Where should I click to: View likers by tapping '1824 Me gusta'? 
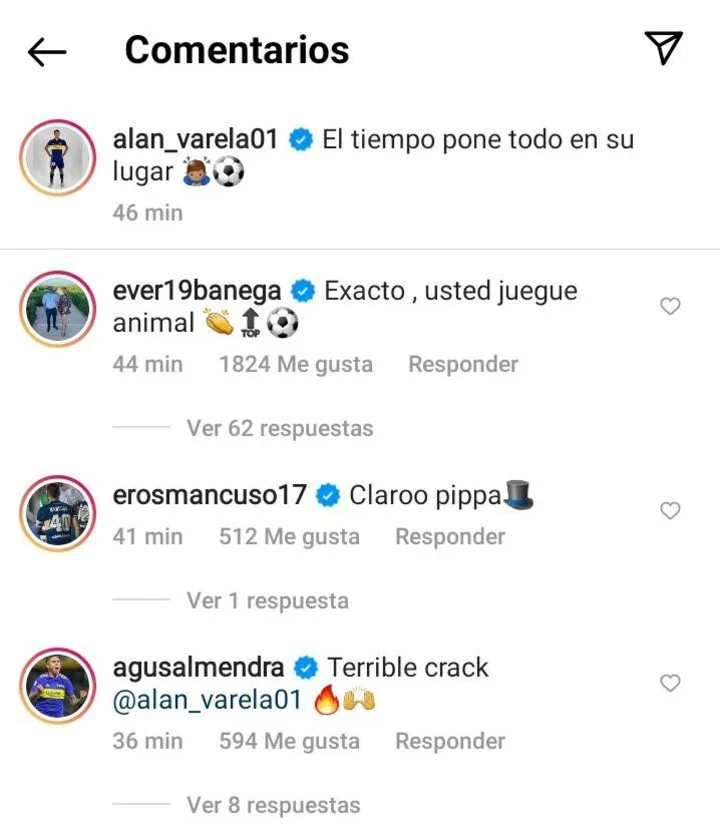click(298, 364)
